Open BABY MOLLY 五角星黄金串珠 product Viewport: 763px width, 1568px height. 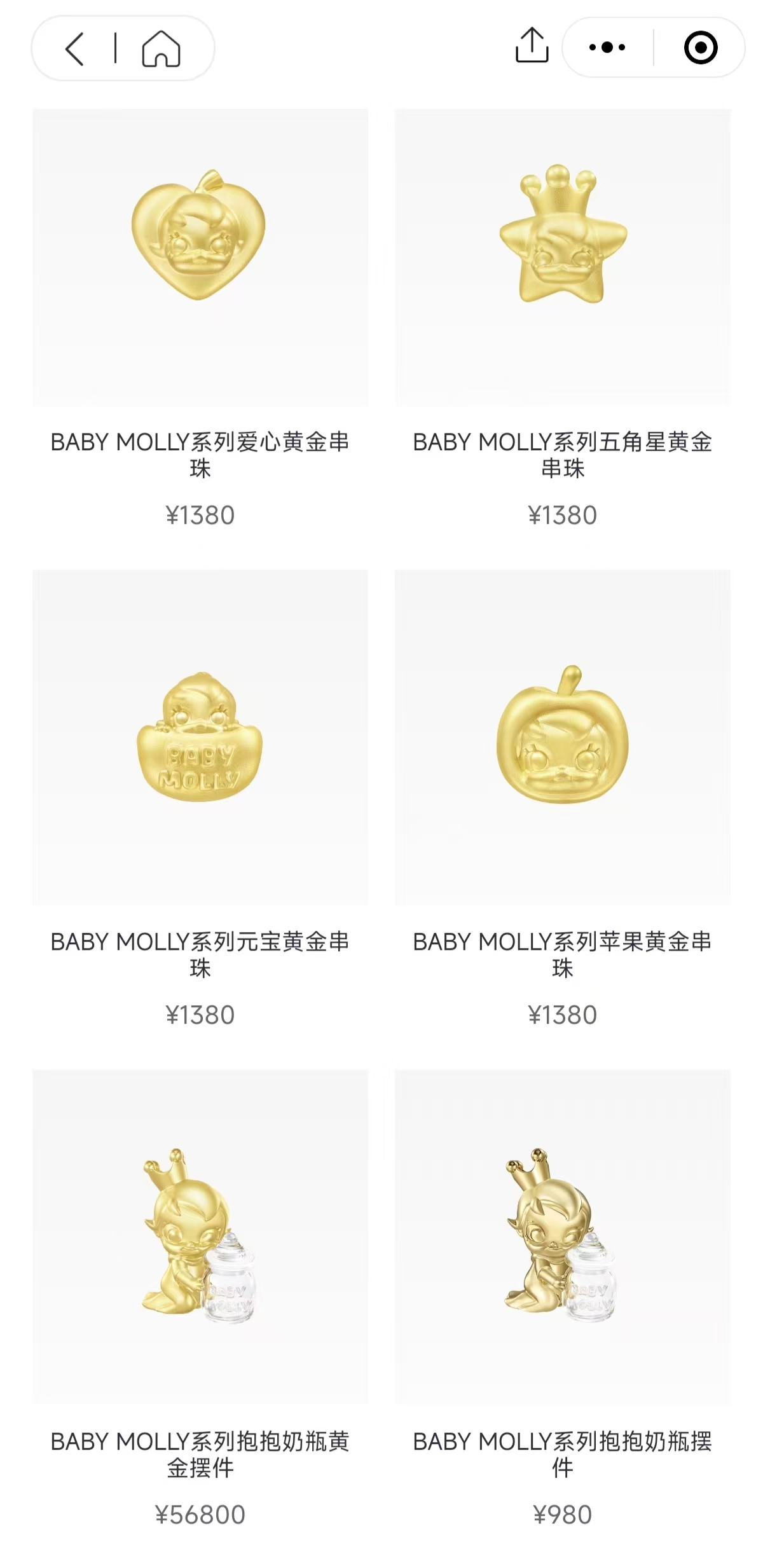(x=562, y=258)
